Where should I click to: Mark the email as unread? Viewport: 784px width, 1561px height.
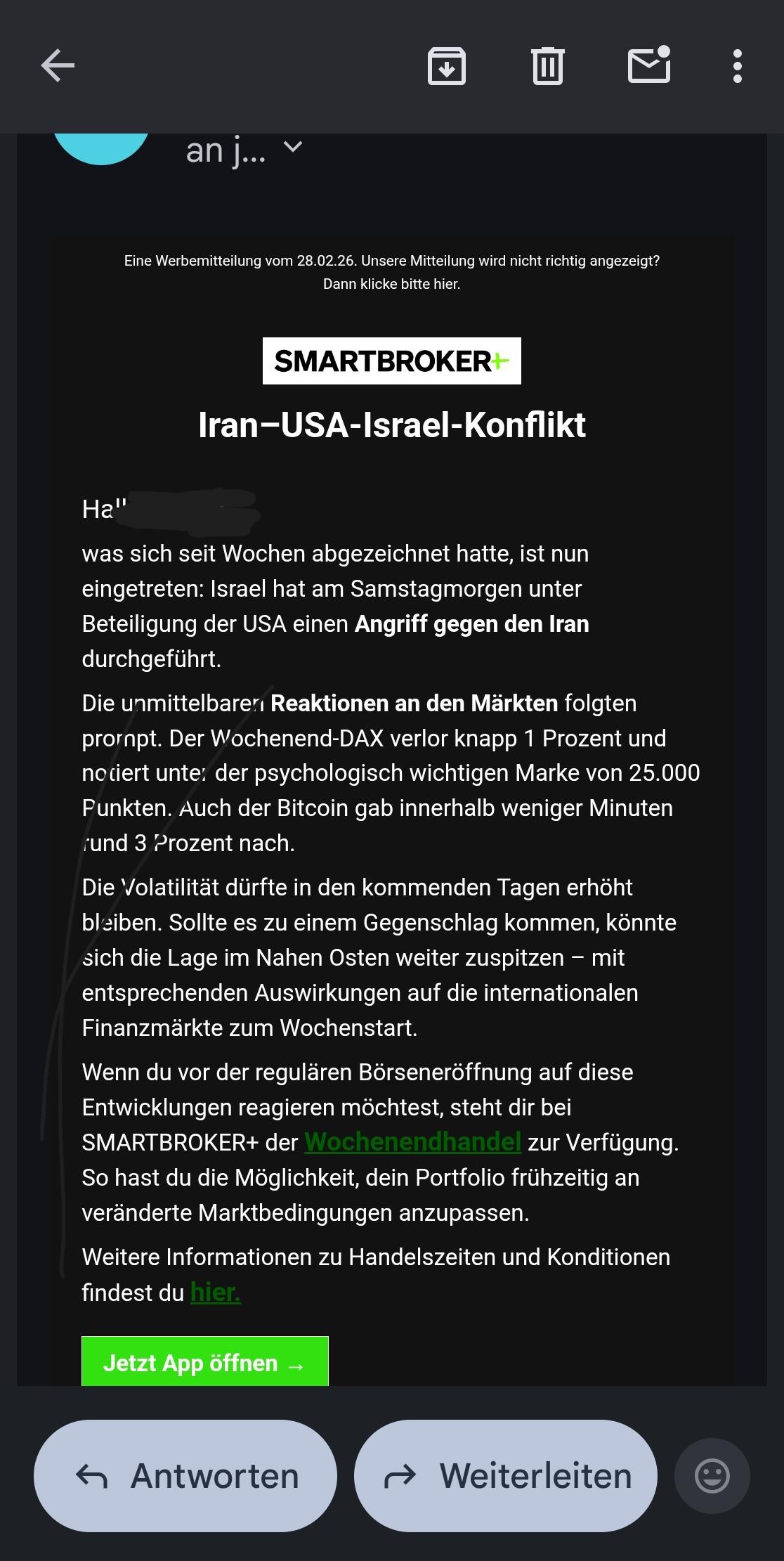tap(648, 65)
